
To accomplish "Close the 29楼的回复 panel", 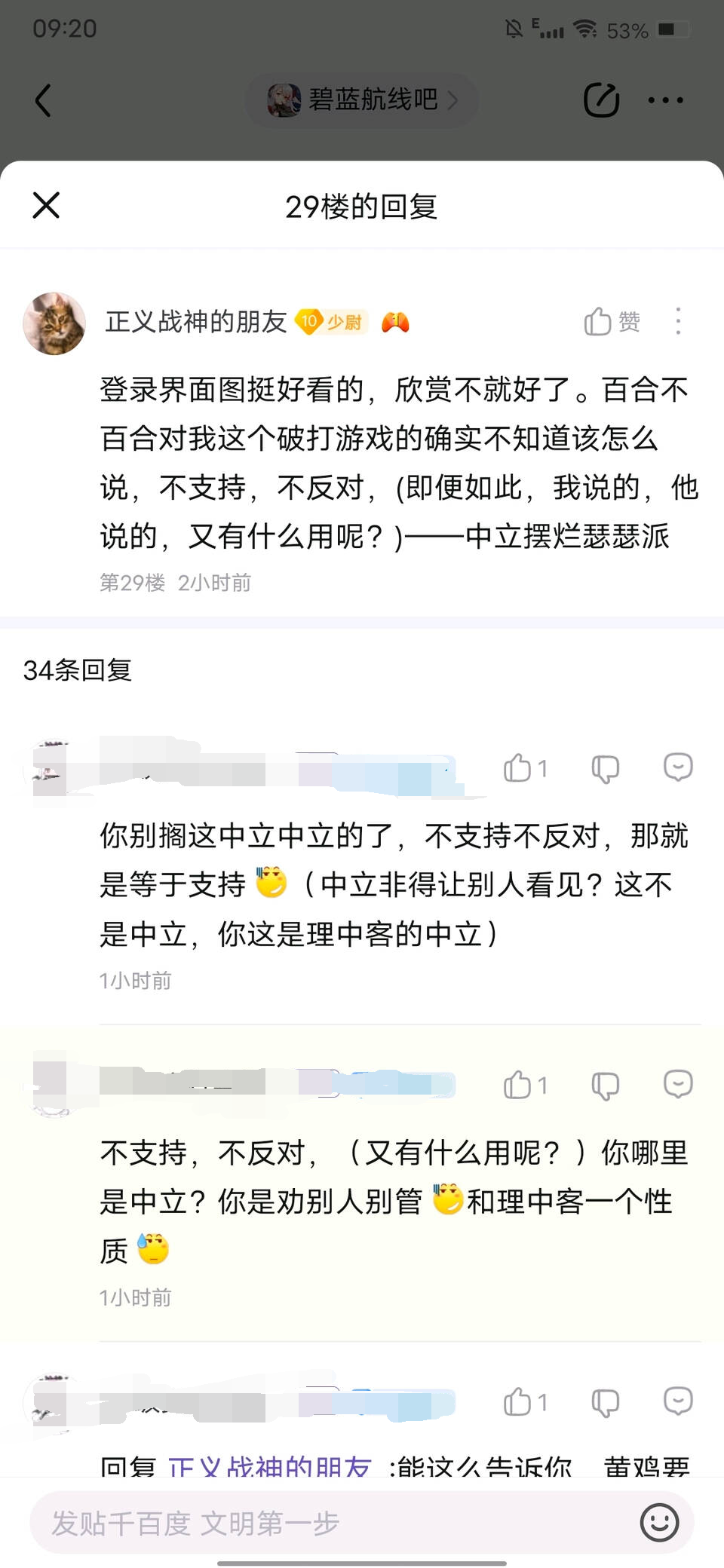I will [x=46, y=205].
